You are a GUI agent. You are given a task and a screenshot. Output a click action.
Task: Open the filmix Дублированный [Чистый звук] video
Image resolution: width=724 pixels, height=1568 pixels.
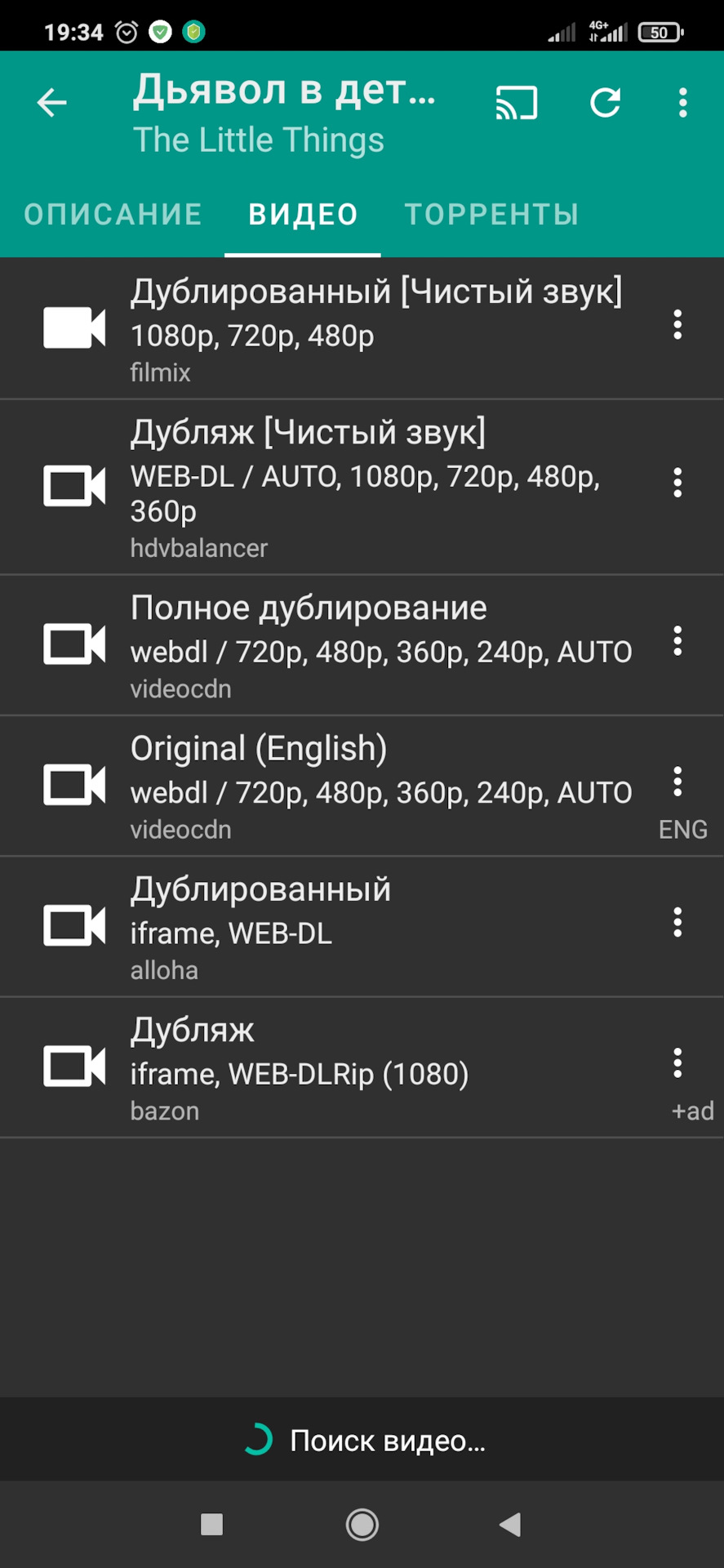tap(362, 328)
